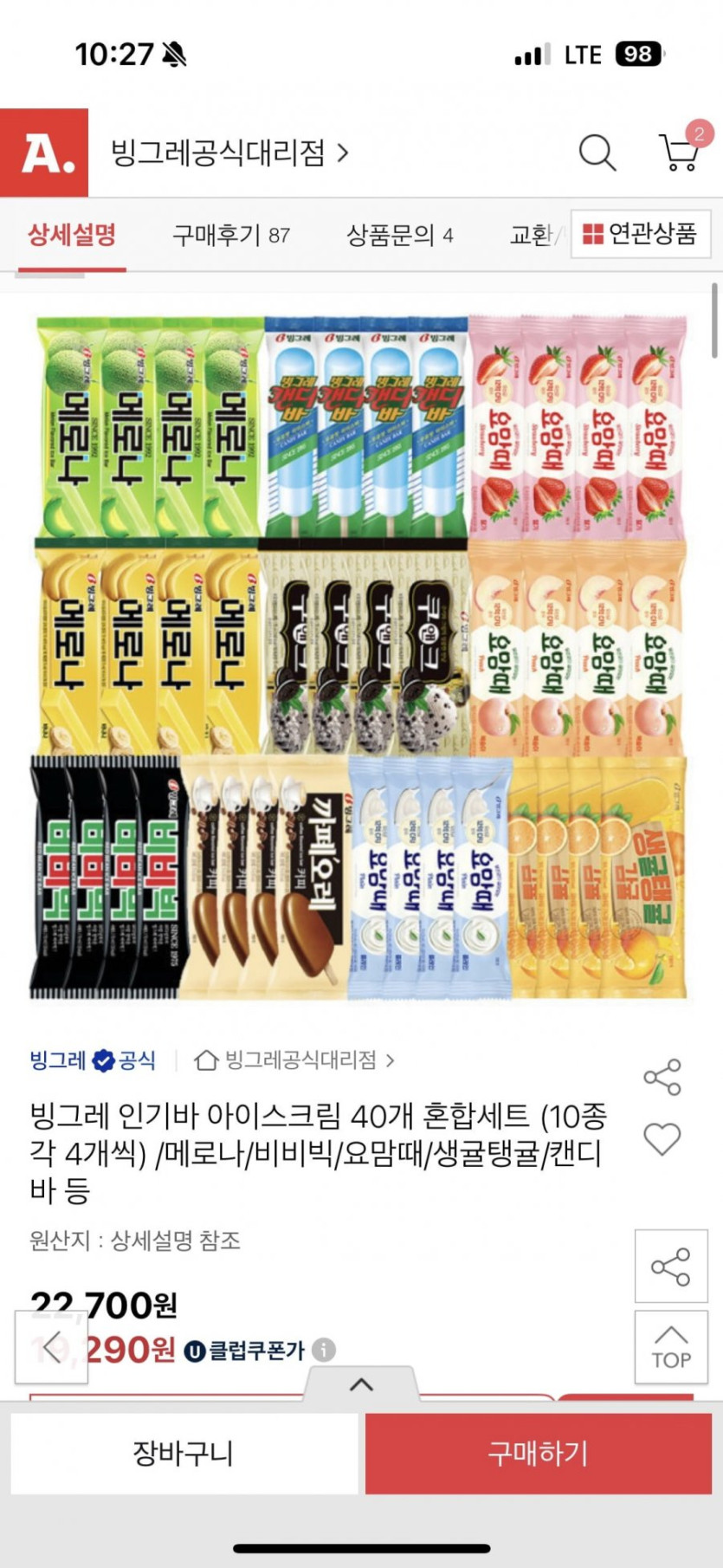This screenshot has width=723, height=1568.
Task: Open the search icon in header
Action: coord(597,153)
